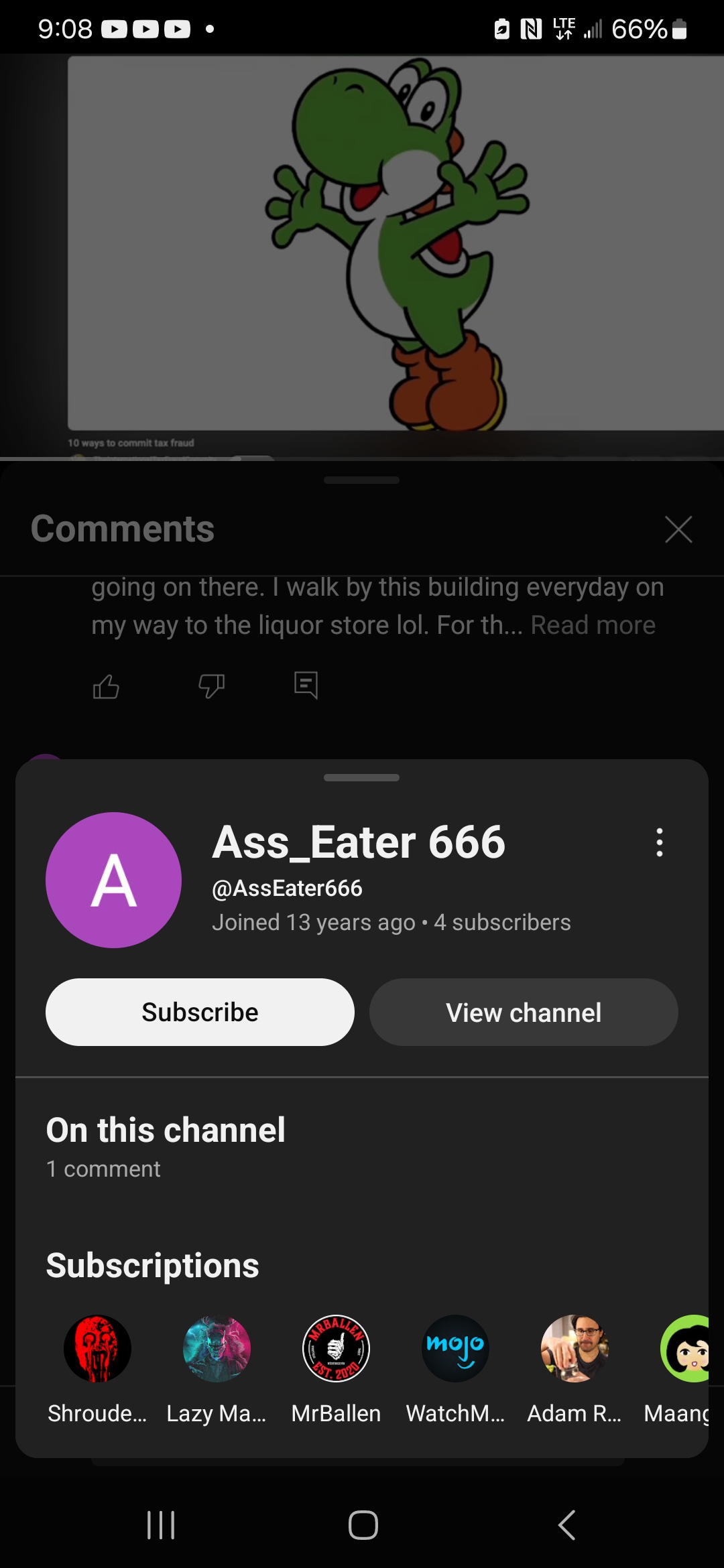
Task: Reply to the liquor store comment
Action: pyautogui.click(x=306, y=686)
